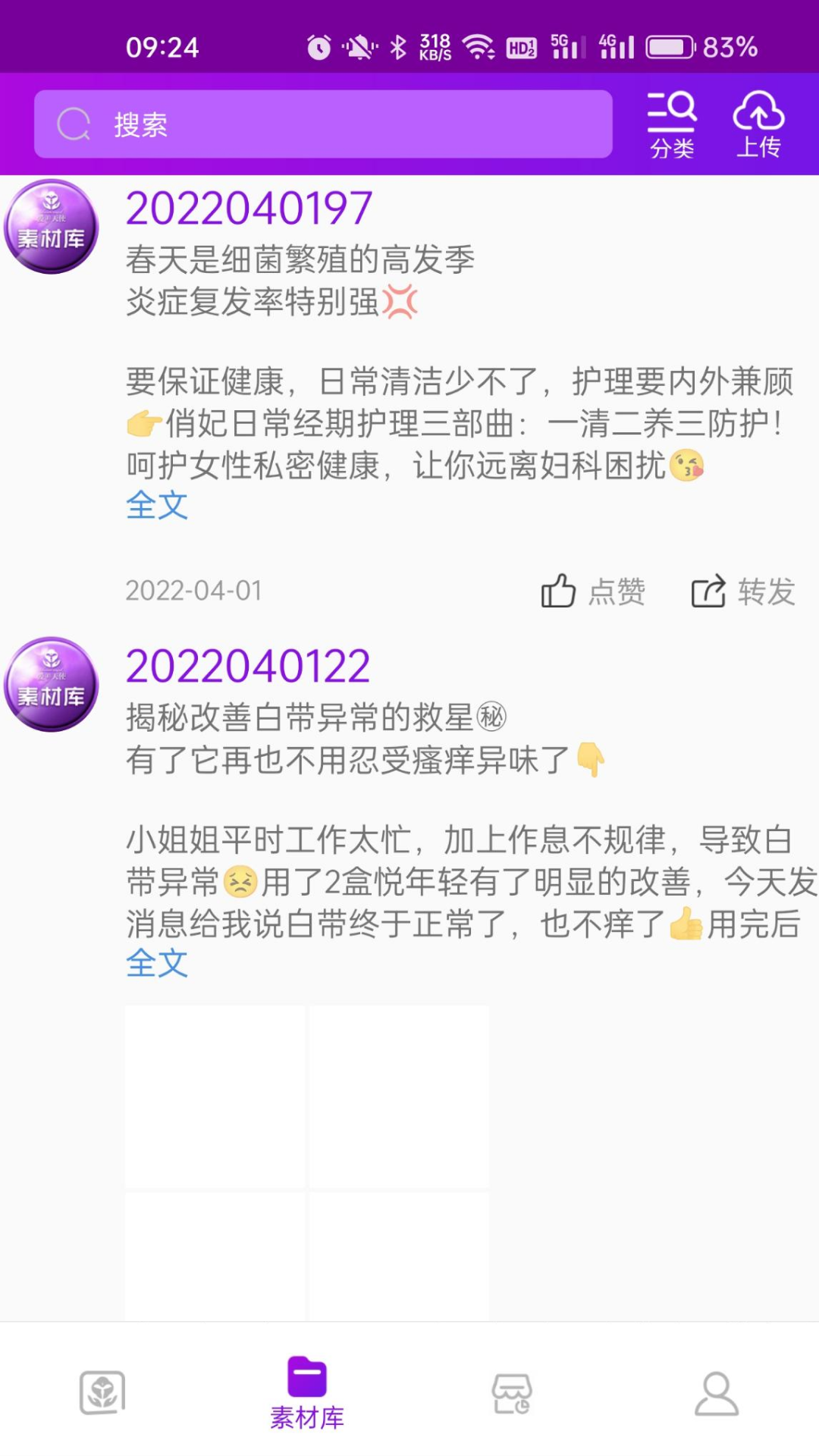Image resolution: width=819 pixels, height=1456 pixels.
Task: Switch to the first home tab
Action: click(x=102, y=1394)
